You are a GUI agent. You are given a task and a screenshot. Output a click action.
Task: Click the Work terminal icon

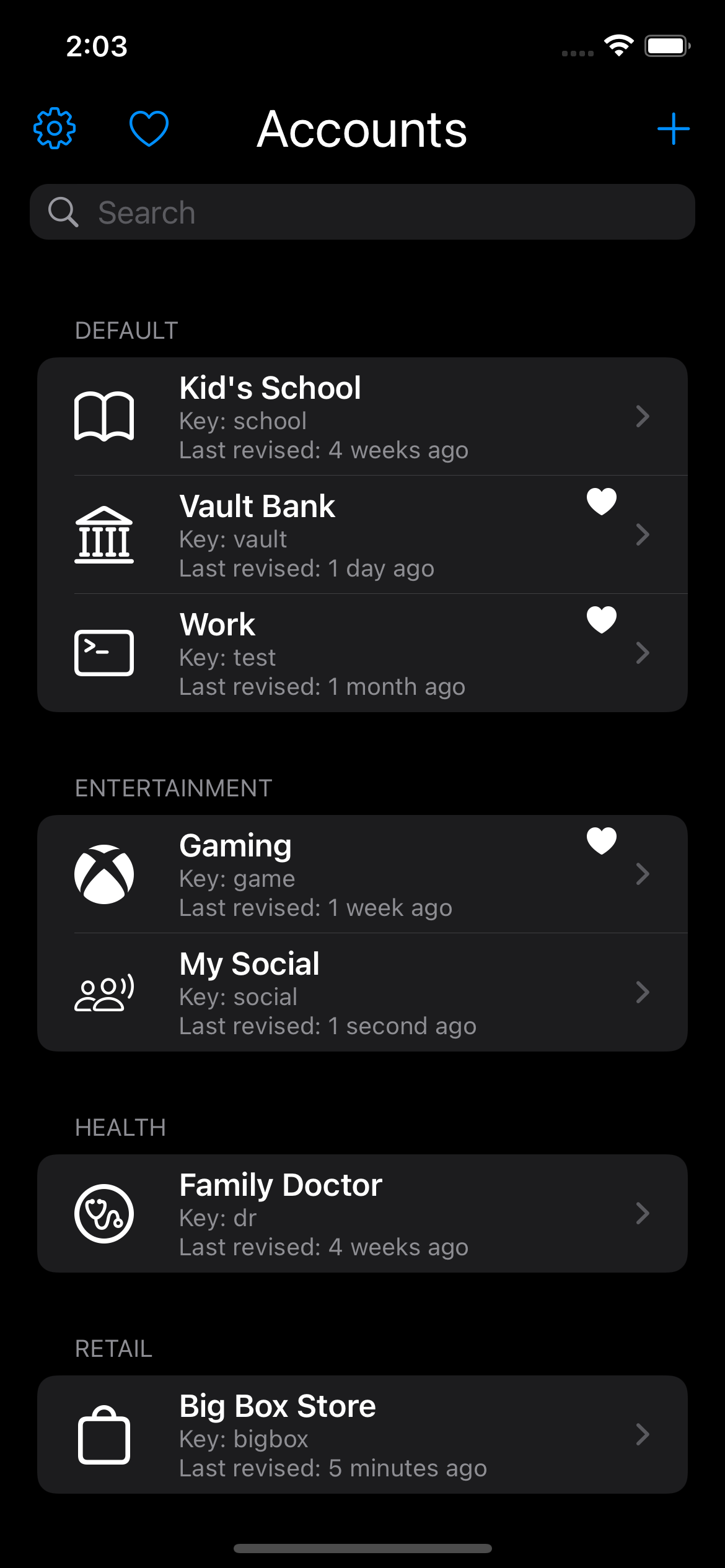point(104,652)
